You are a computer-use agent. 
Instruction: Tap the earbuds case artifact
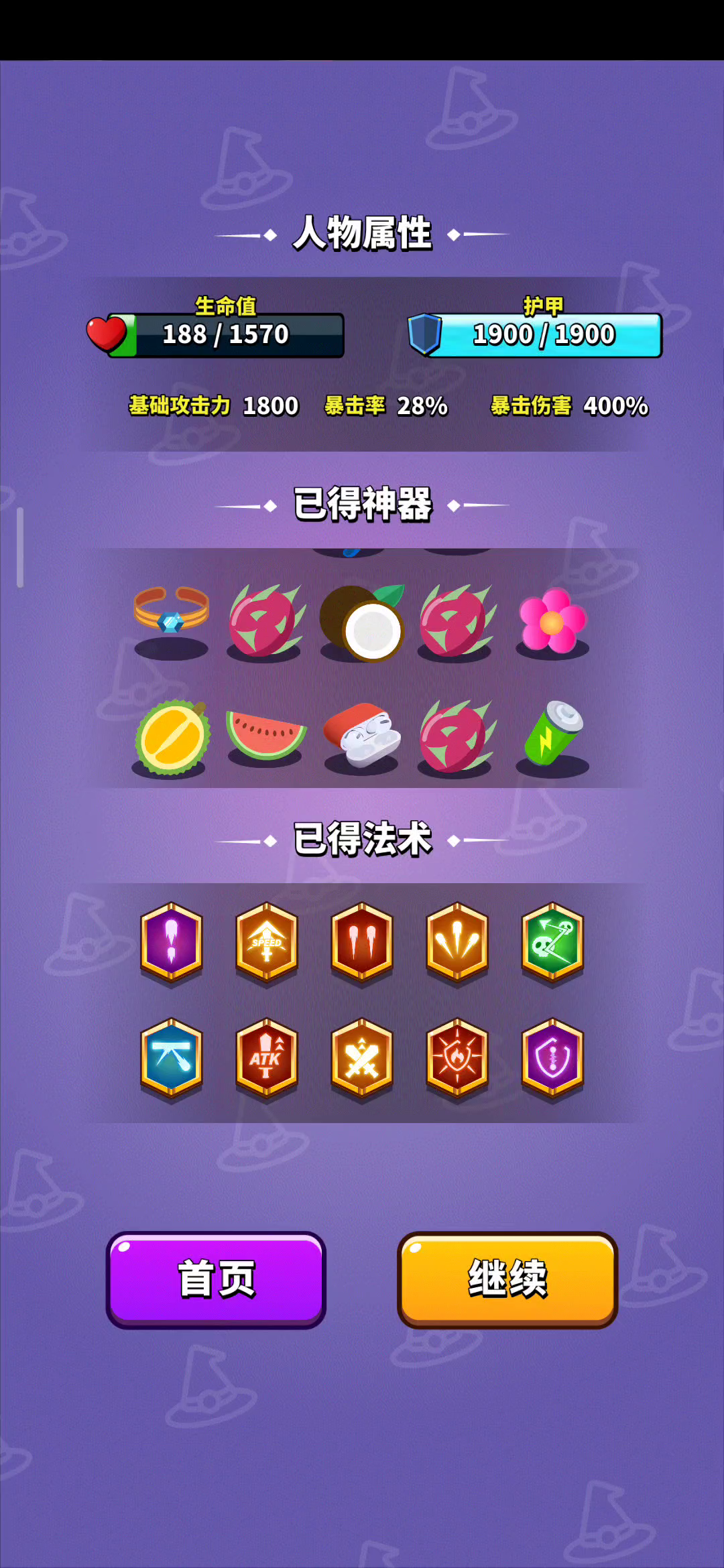[x=362, y=736]
